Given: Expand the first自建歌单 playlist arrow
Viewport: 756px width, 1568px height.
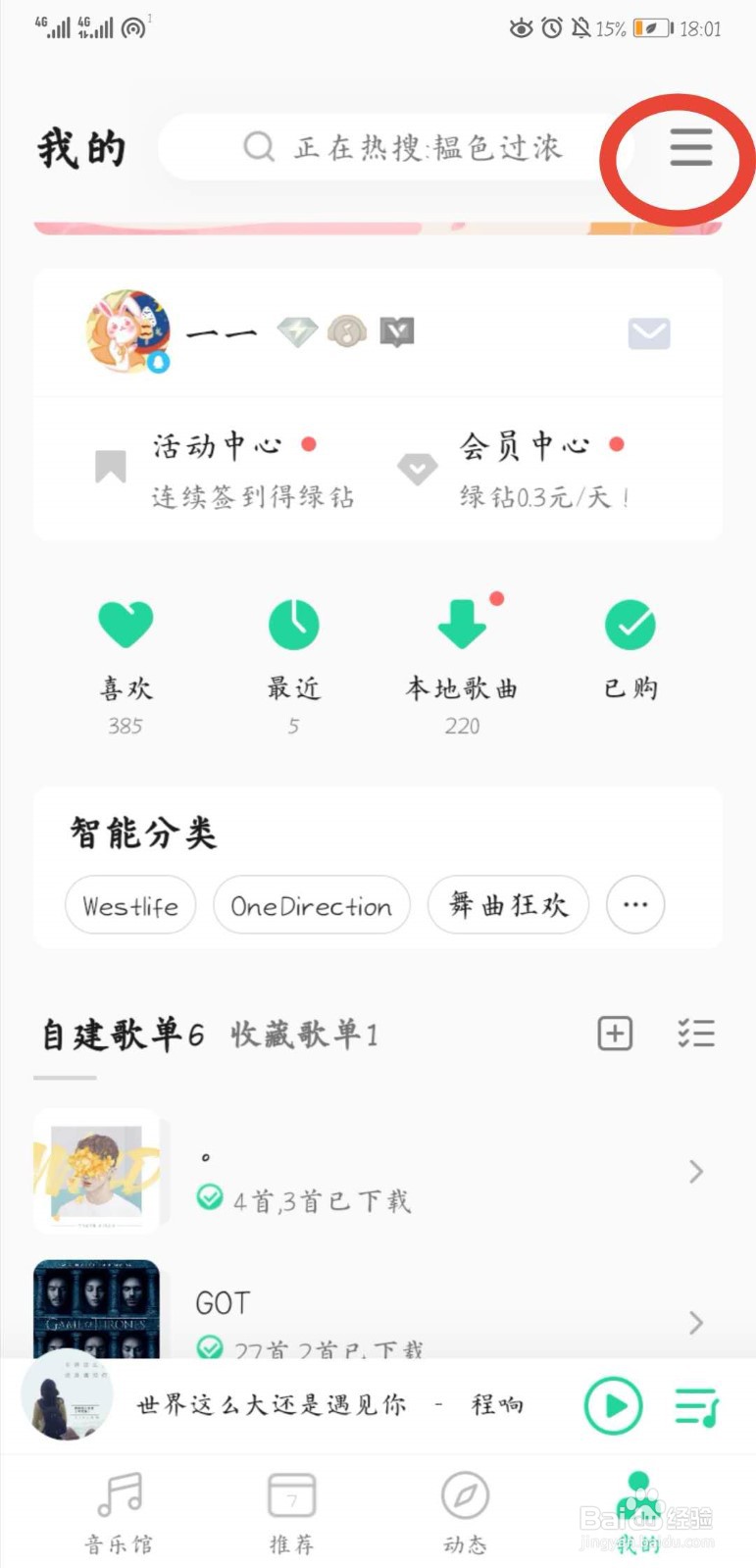Looking at the screenshot, I should coord(699,1172).
